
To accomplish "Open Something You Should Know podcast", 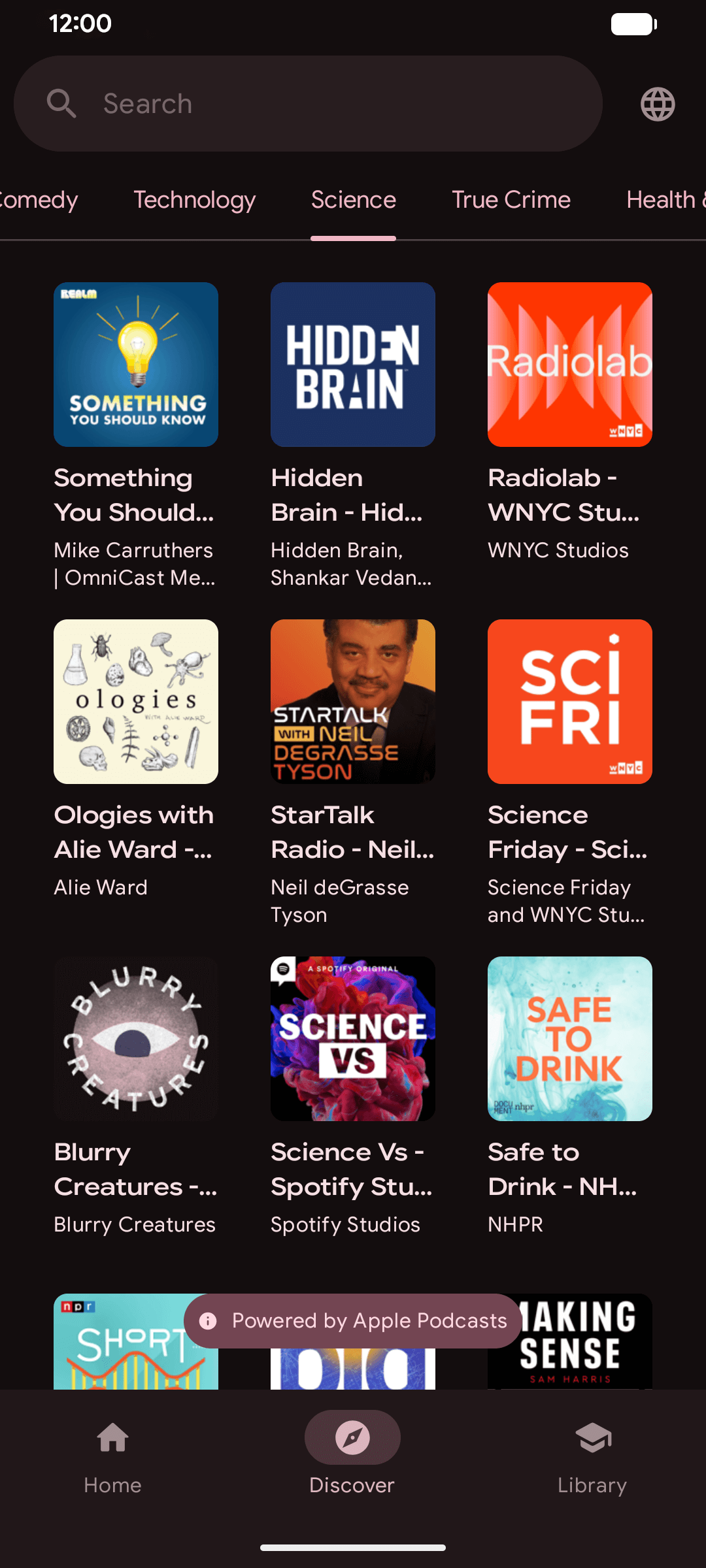I will tap(136, 365).
